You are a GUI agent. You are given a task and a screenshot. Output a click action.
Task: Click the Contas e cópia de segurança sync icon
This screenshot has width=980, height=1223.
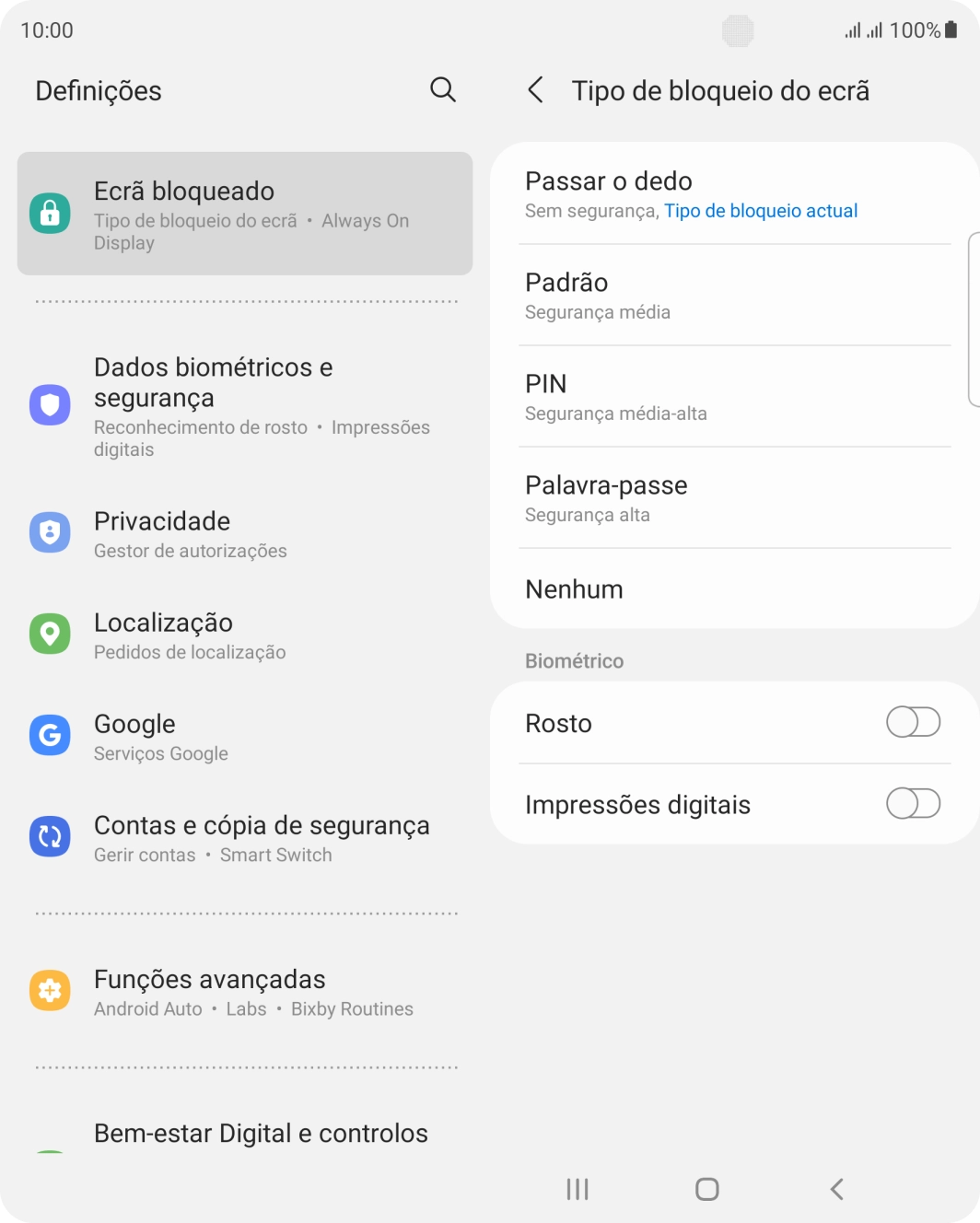(x=51, y=837)
